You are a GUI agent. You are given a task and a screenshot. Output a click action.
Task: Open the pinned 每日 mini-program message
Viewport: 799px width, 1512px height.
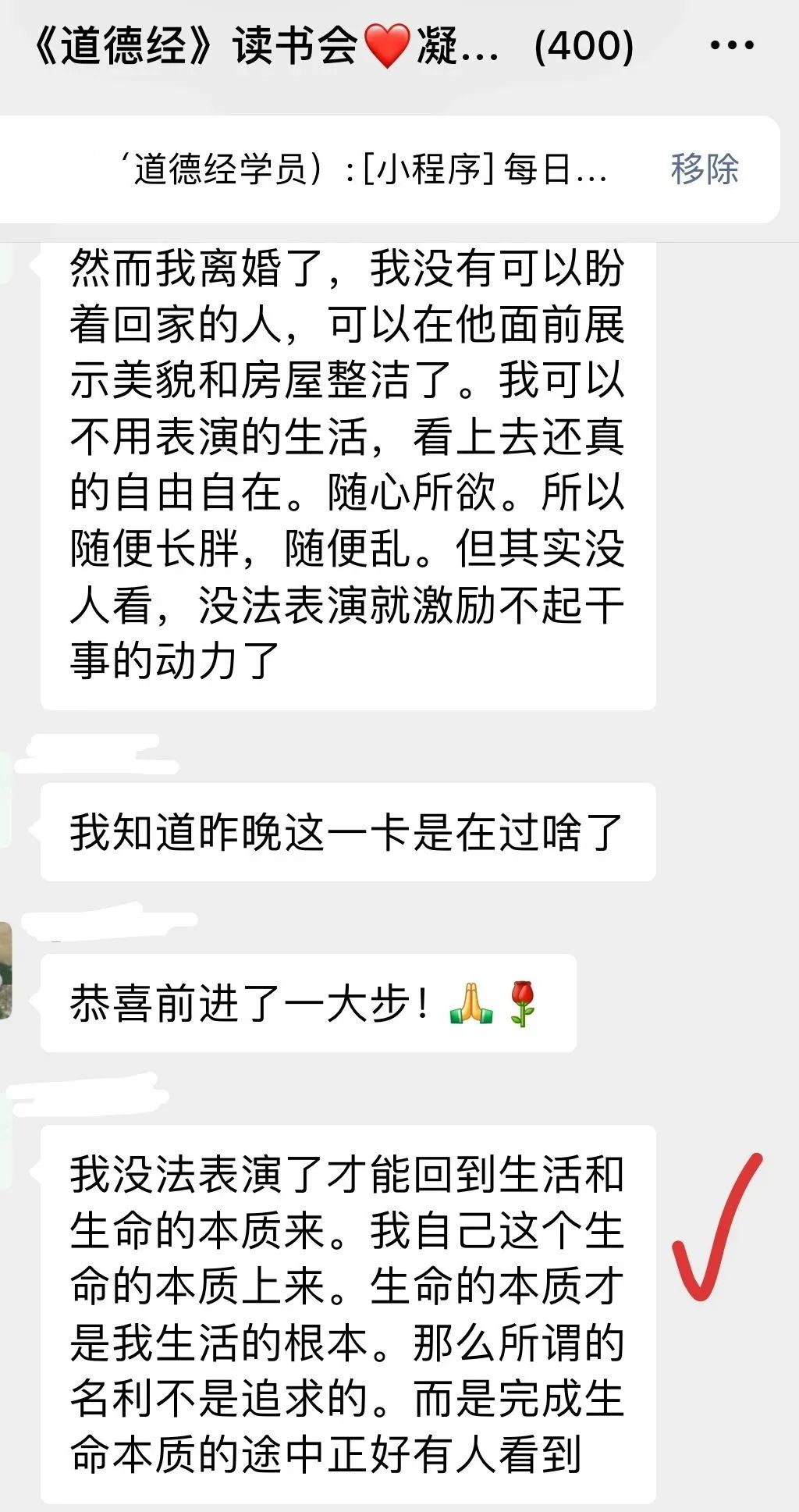(x=367, y=169)
